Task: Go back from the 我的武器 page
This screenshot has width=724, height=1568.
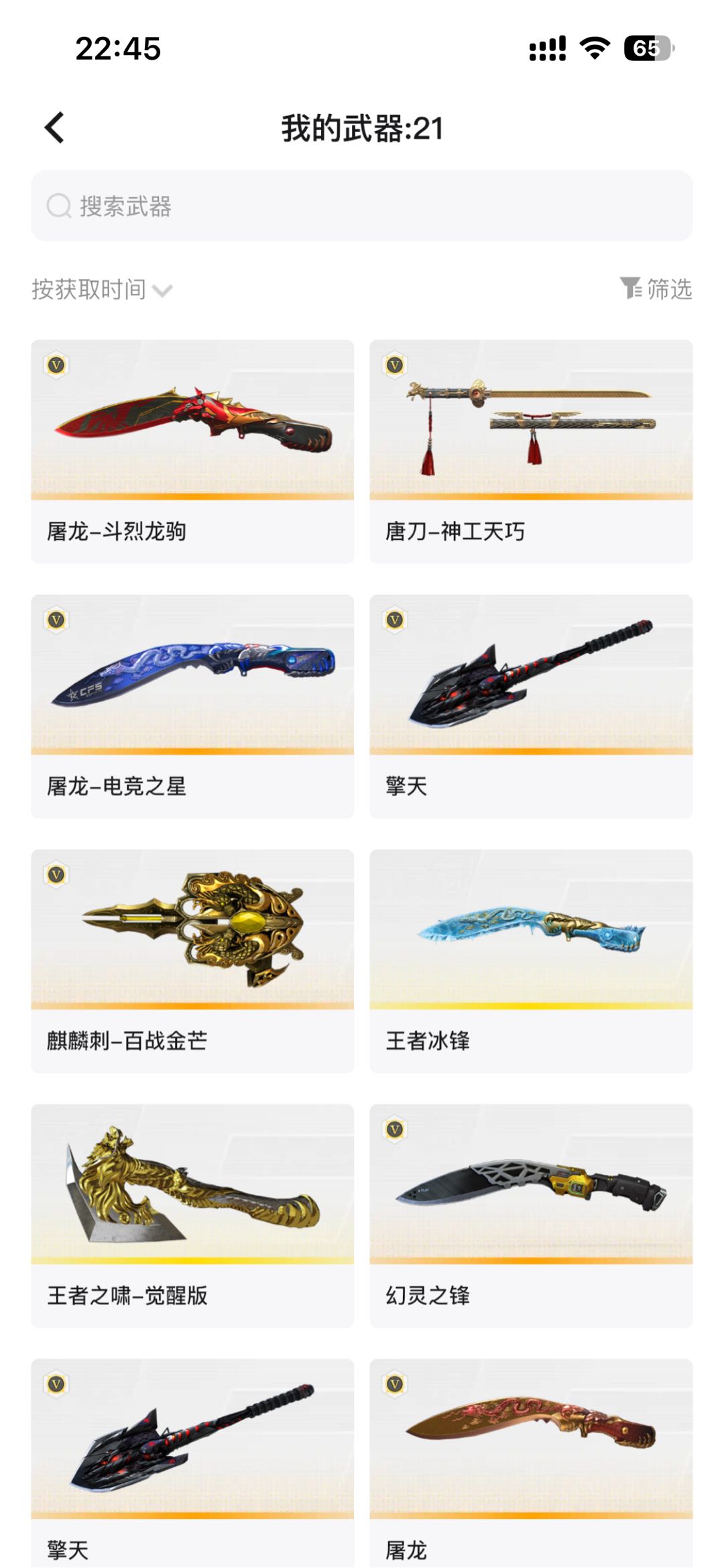Action: 55,127
